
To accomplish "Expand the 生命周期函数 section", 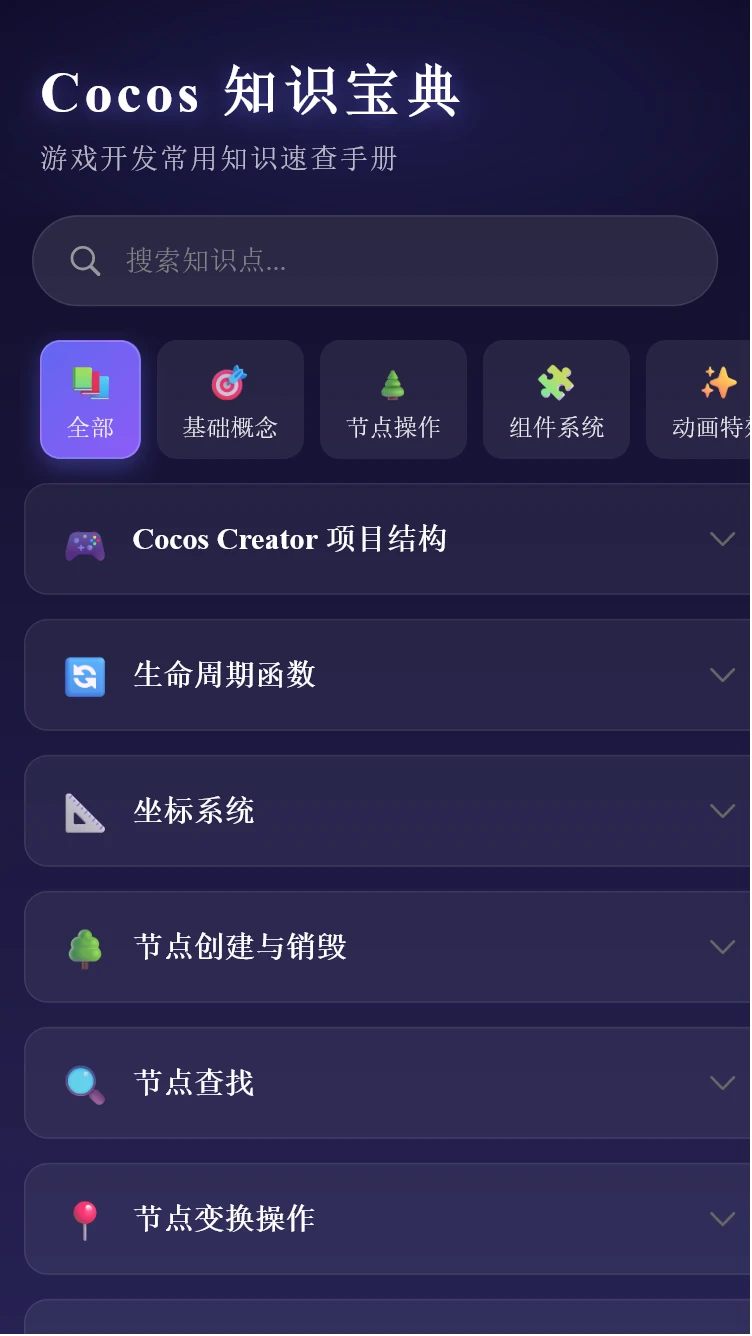I will [722, 675].
